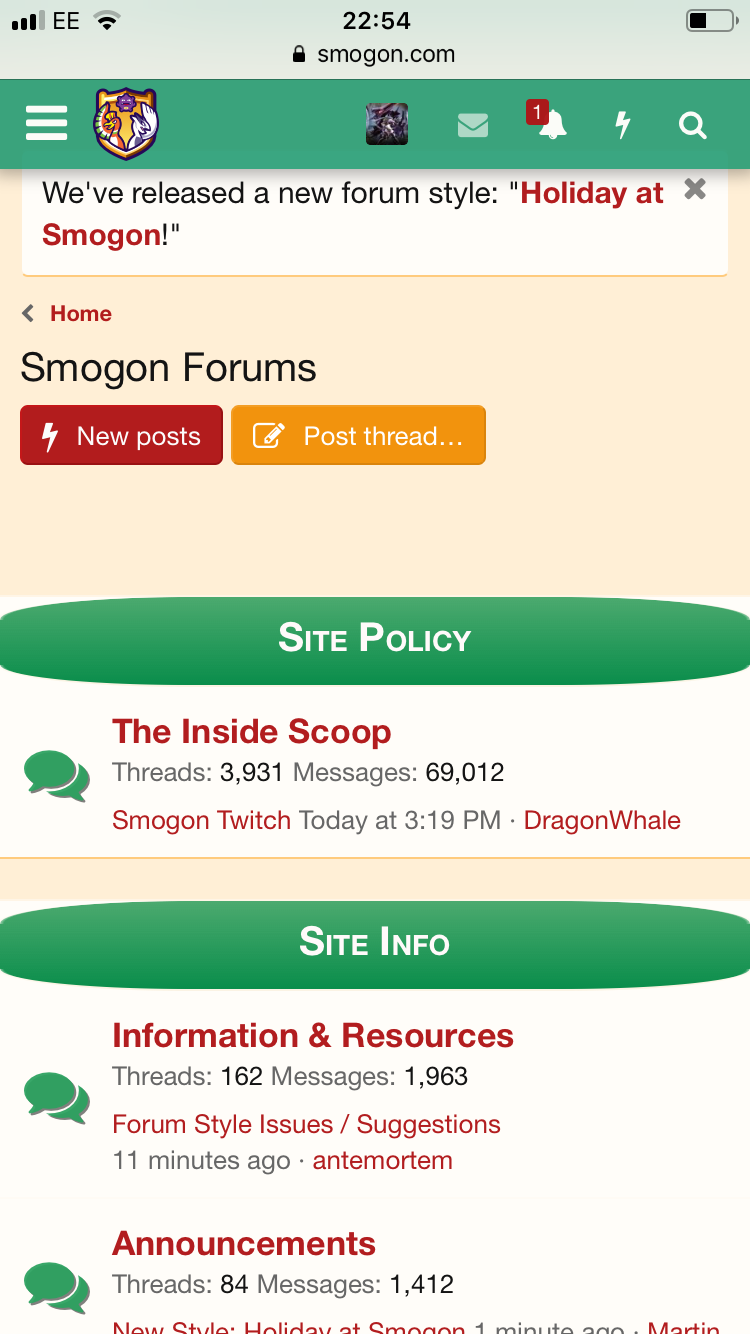
Task: Go to the Home breadcrumb
Action: click(80, 314)
